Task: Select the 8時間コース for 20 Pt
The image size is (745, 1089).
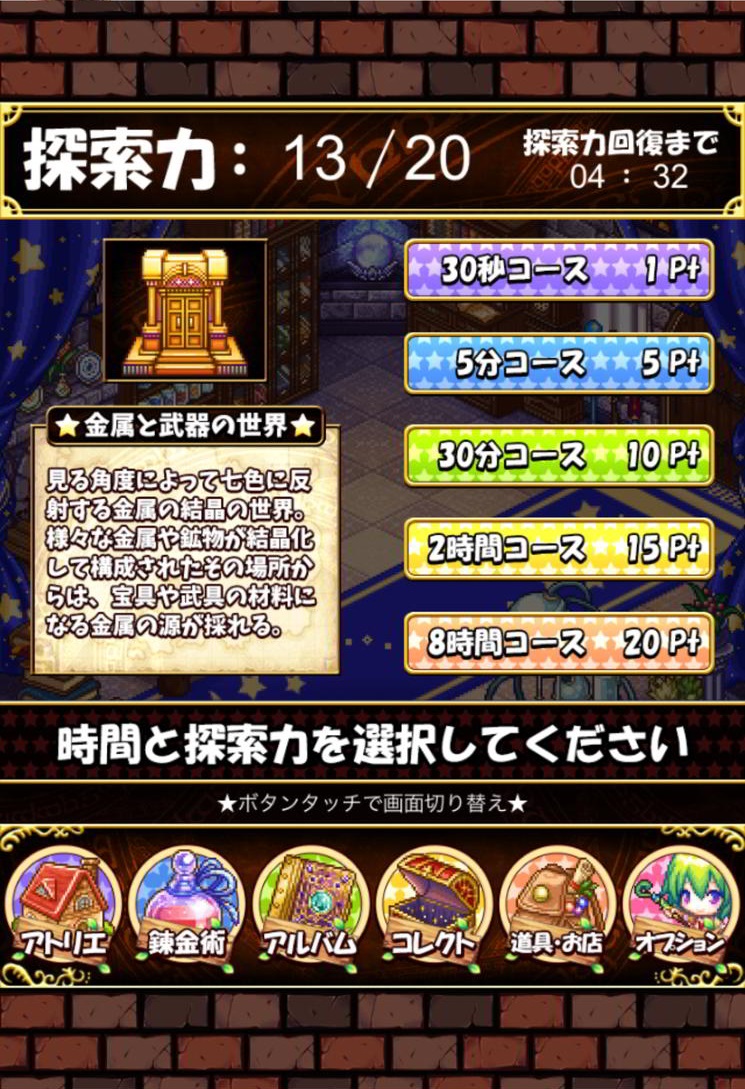Action: point(558,641)
